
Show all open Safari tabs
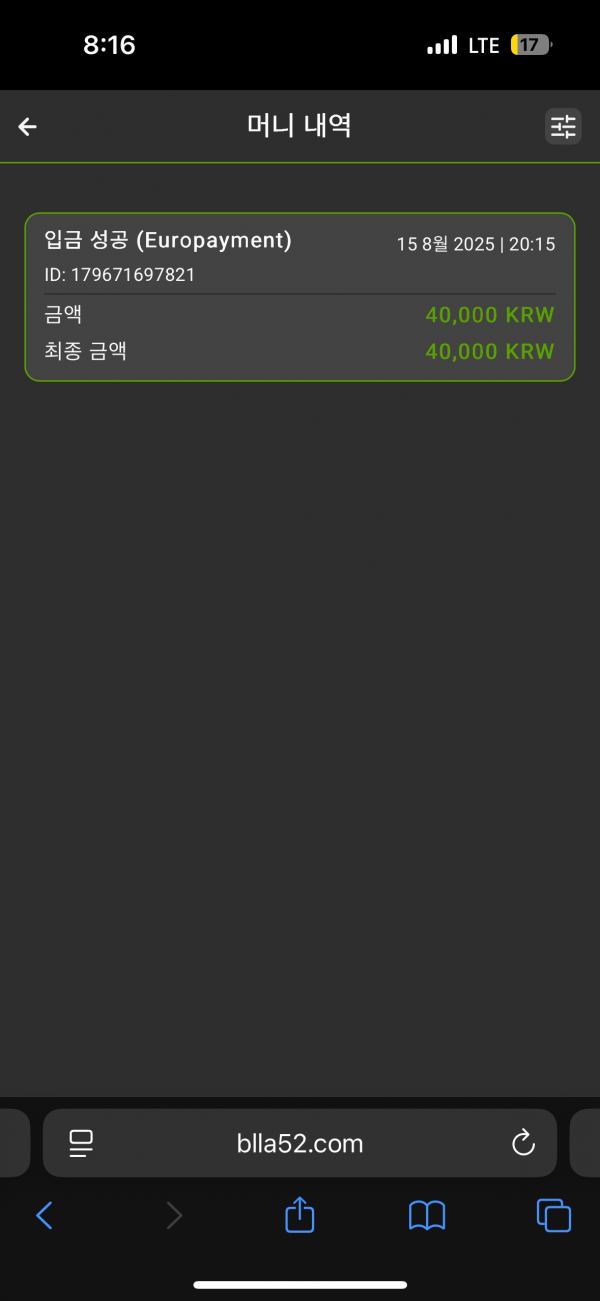554,1215
